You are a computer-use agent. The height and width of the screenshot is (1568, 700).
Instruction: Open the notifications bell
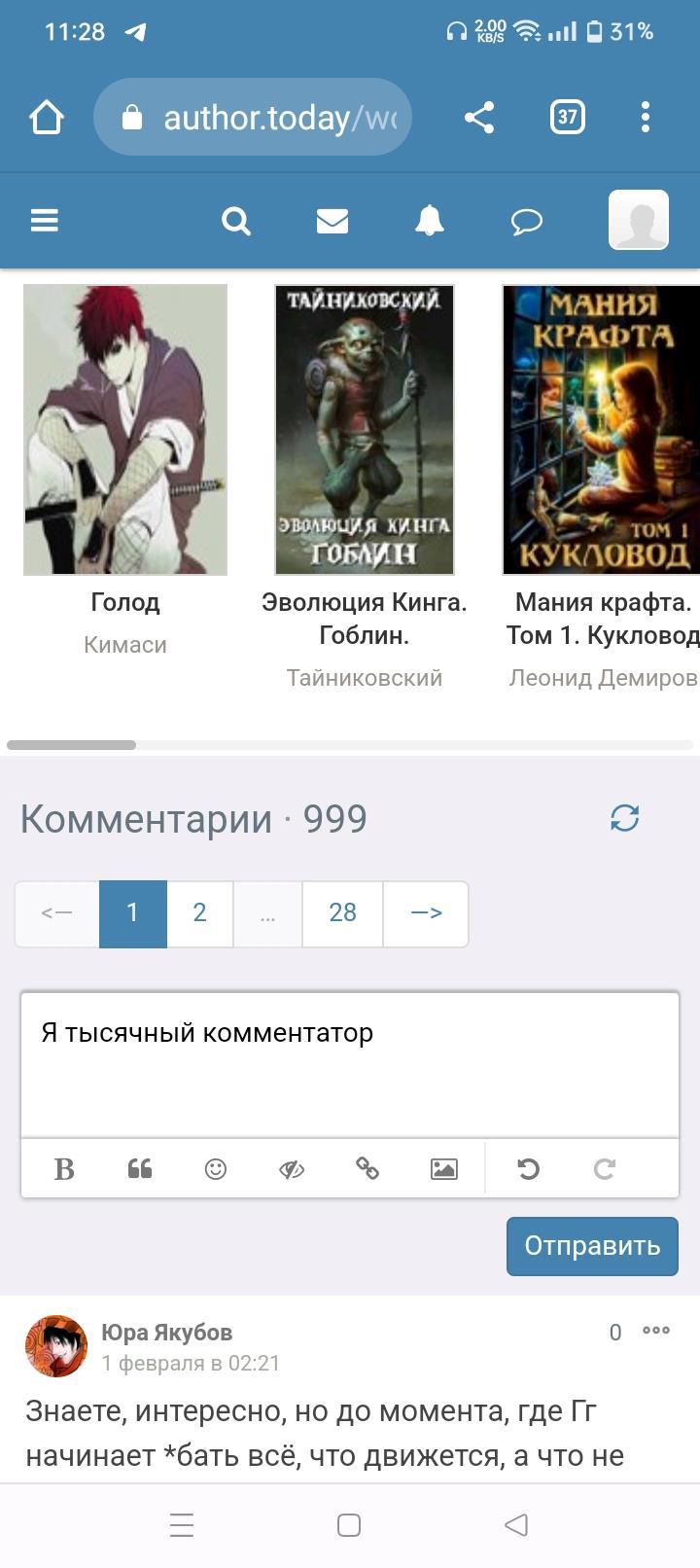coord(429,221)
